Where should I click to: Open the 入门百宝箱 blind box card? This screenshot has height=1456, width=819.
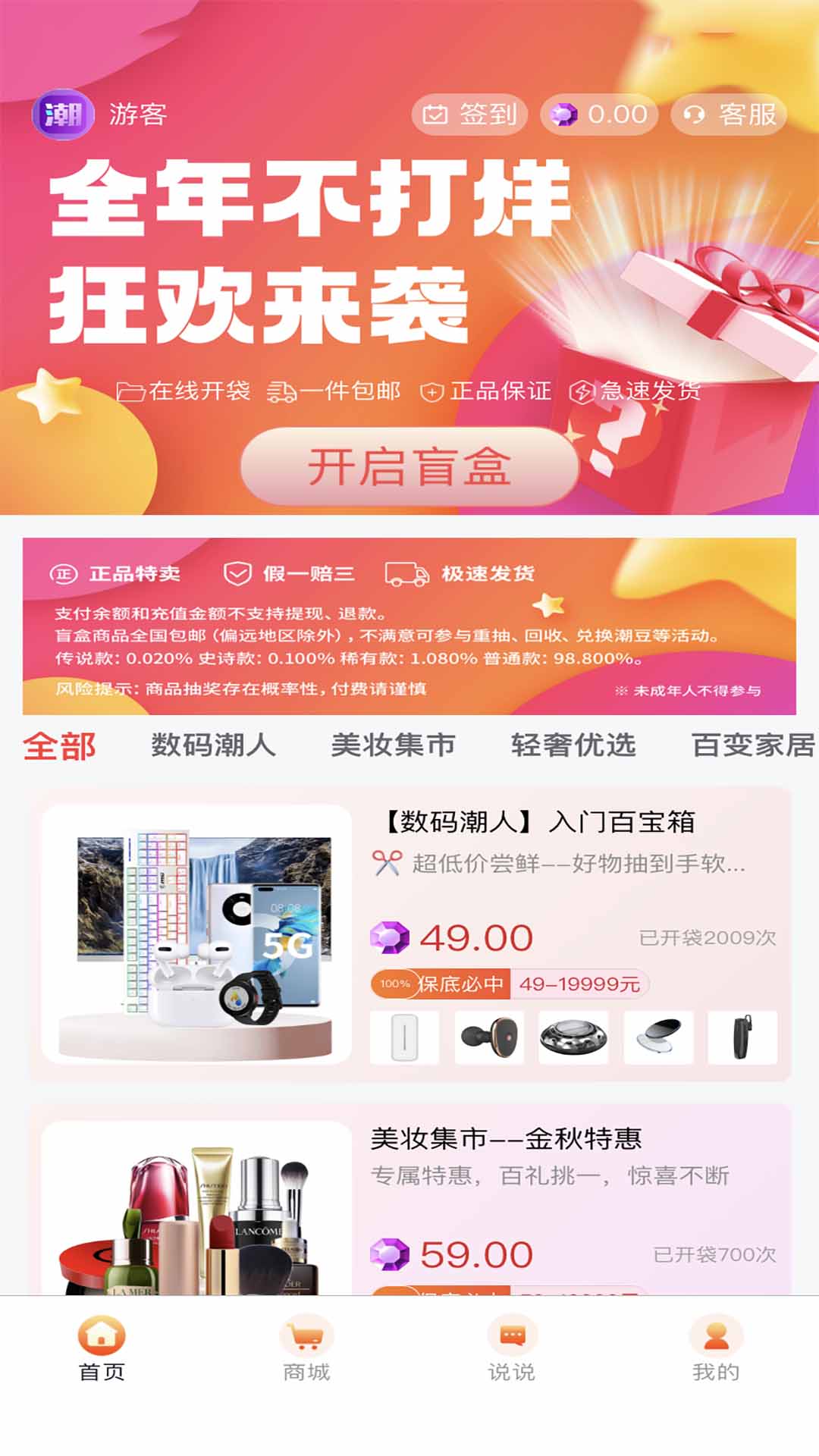[409, 934]
